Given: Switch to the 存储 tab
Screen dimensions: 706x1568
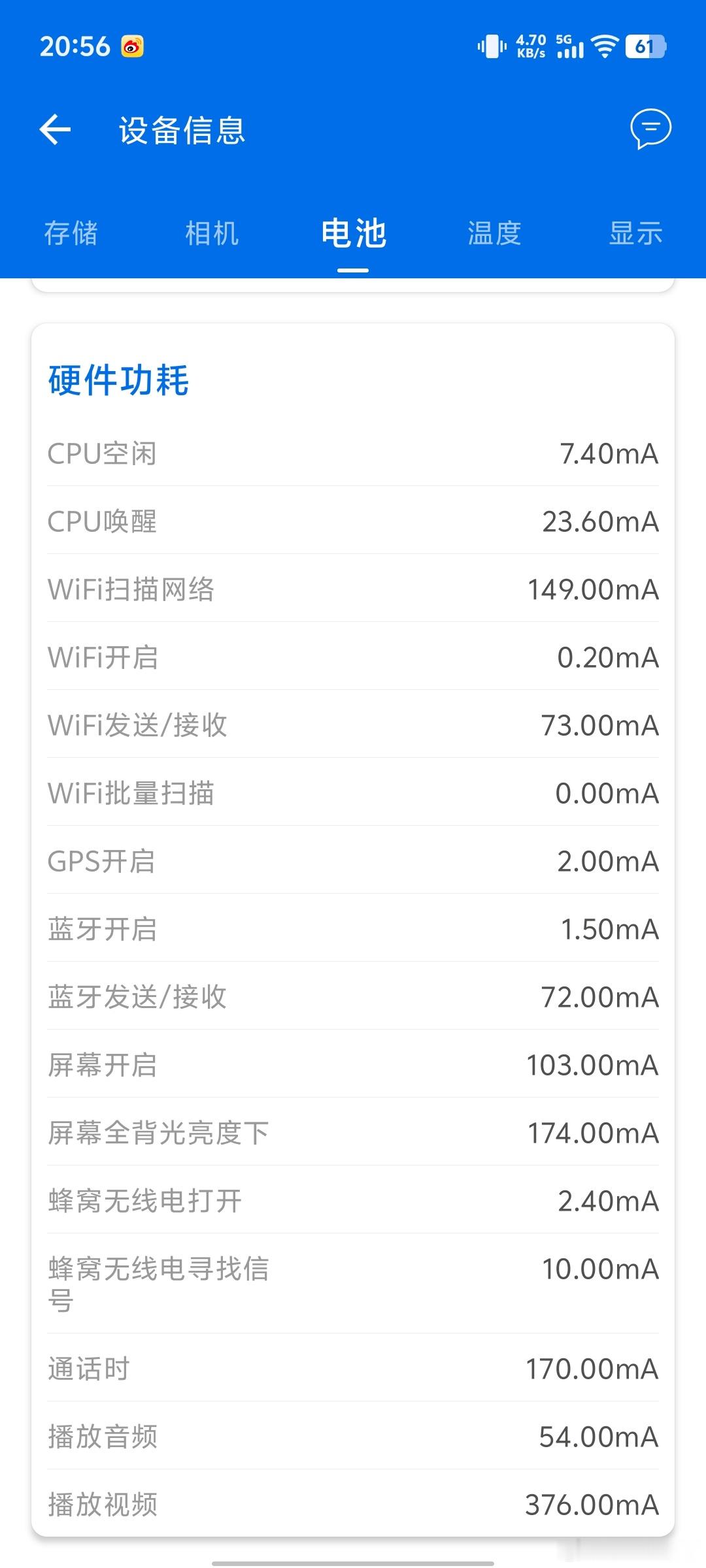Looking at the screenshot, I should [x=73, y=234].
